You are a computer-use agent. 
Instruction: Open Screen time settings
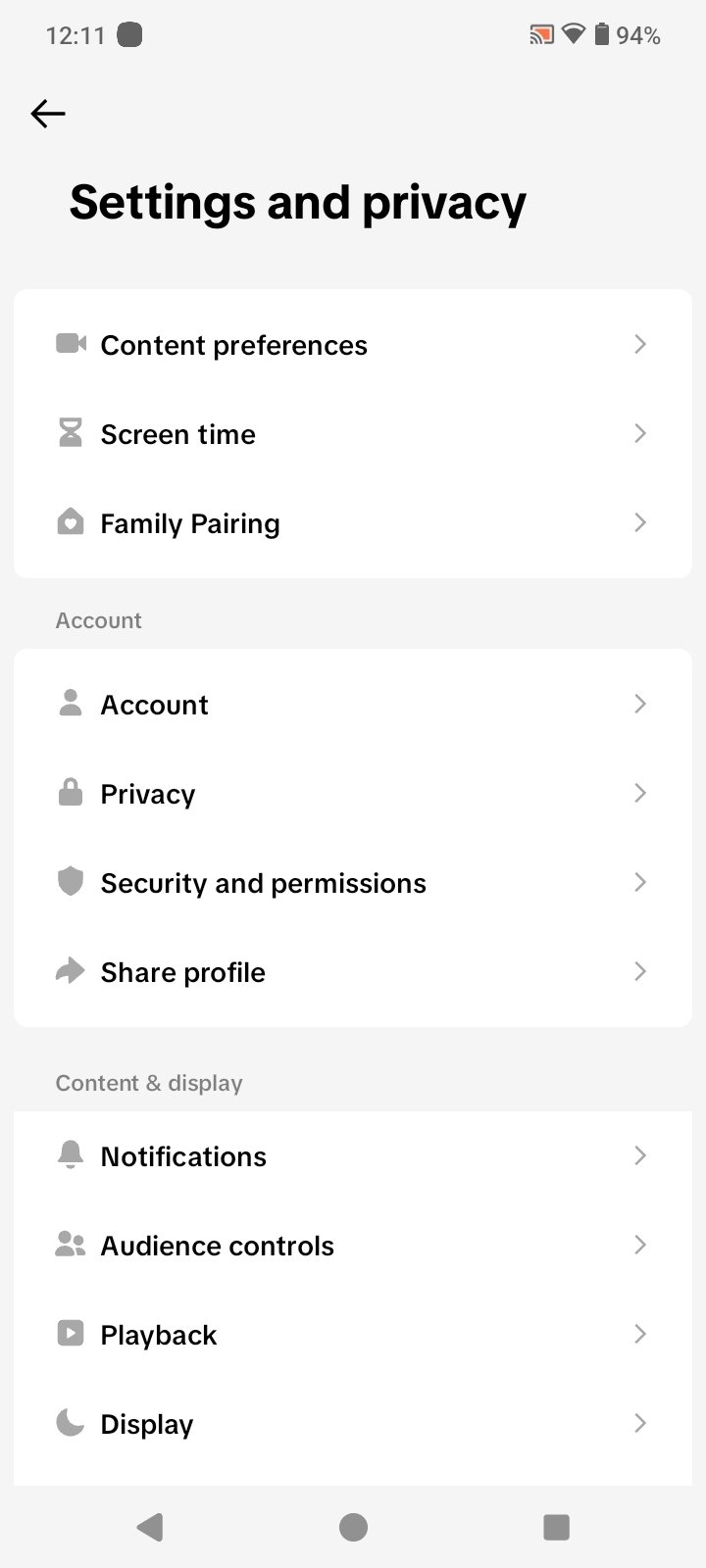point(352,434)
